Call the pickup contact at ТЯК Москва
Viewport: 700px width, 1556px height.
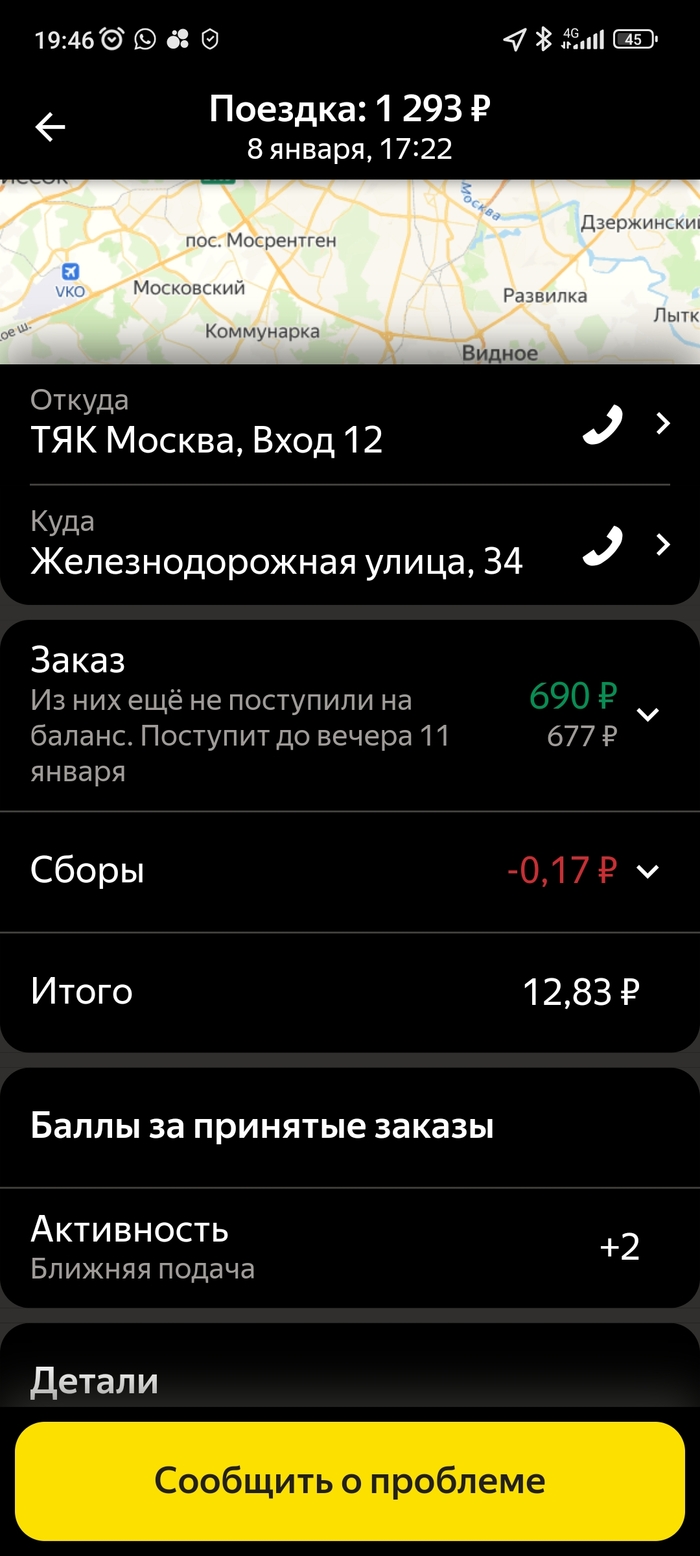click(x=602, y=424)
